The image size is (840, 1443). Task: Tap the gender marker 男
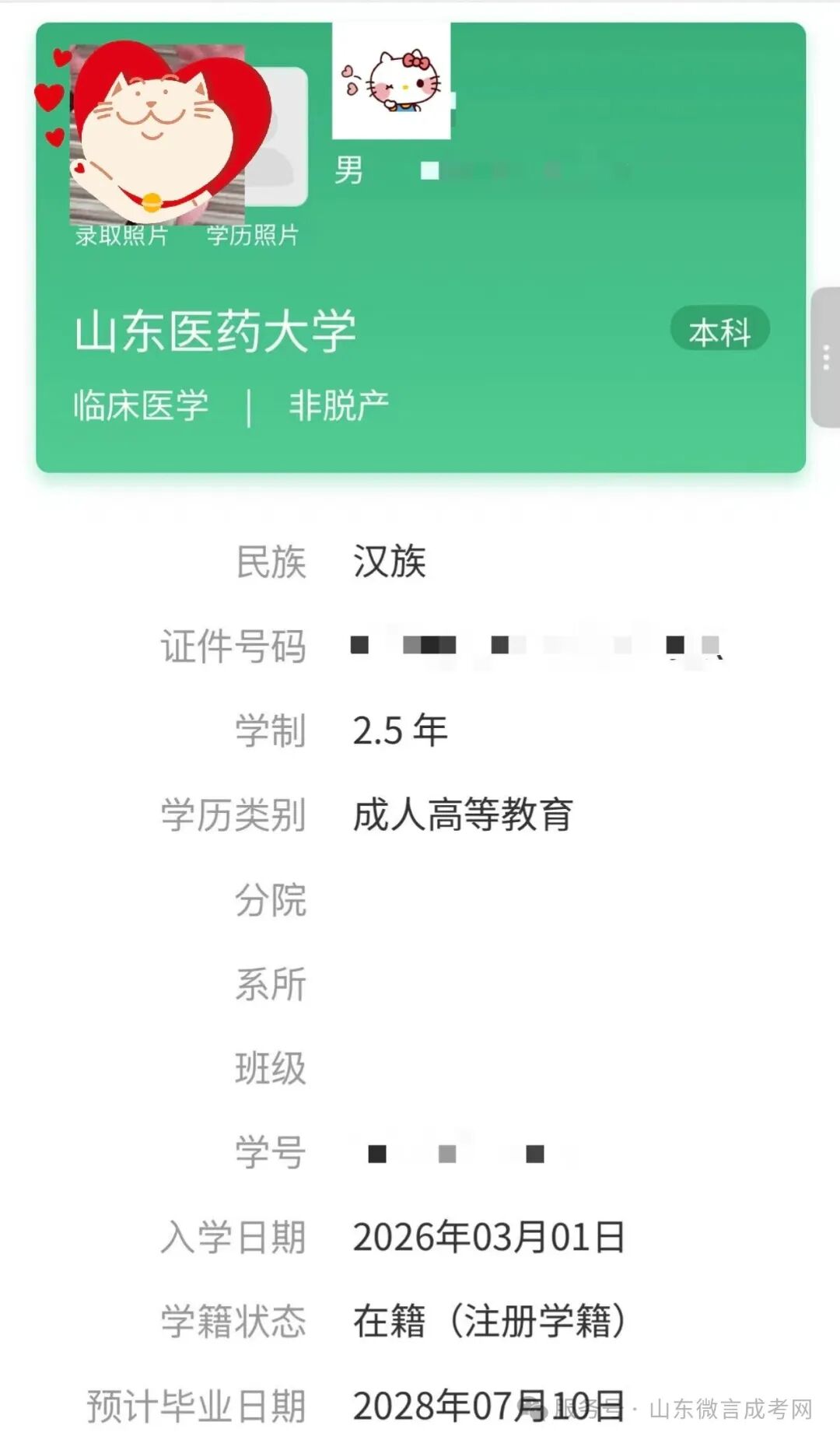[x=352, y=170]
